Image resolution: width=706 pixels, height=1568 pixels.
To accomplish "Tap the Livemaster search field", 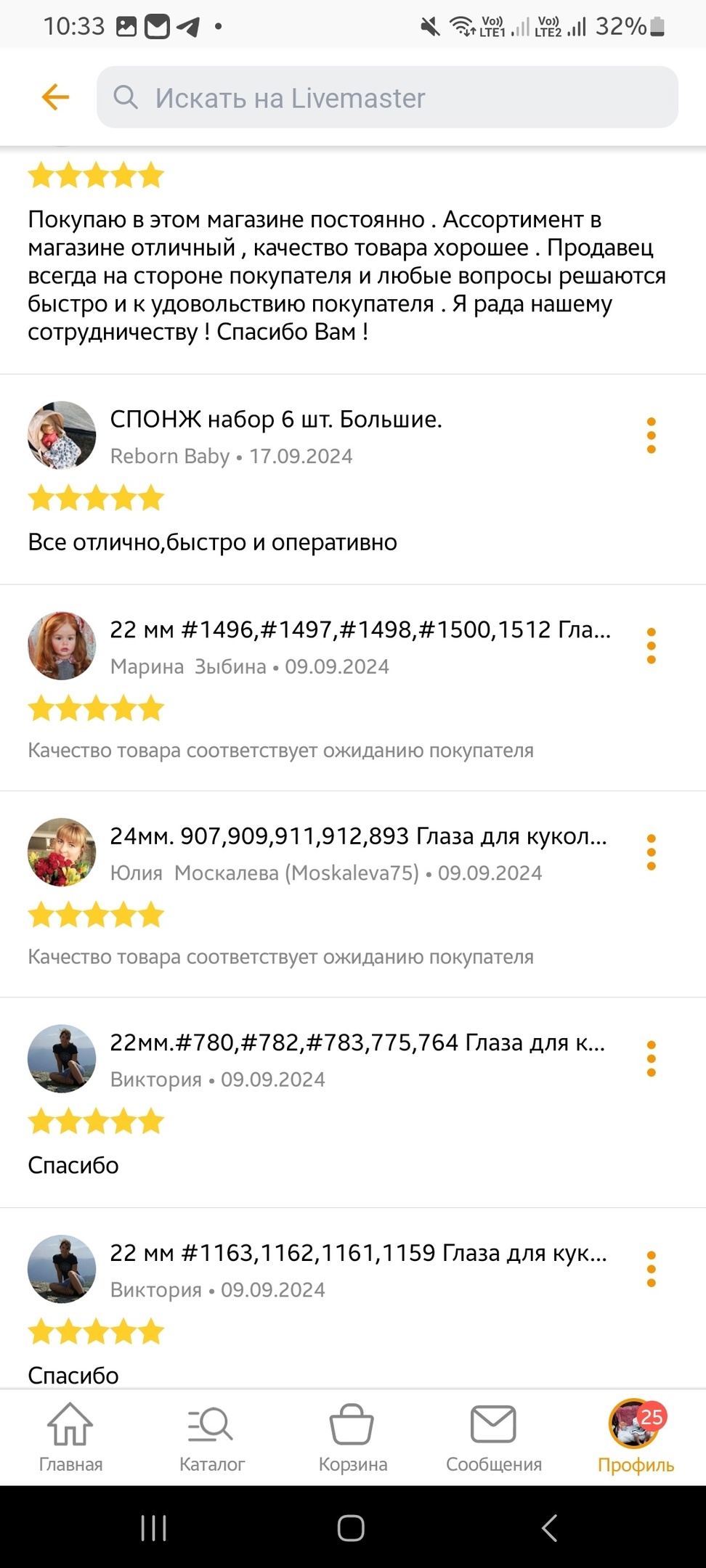I will (387, 97).
